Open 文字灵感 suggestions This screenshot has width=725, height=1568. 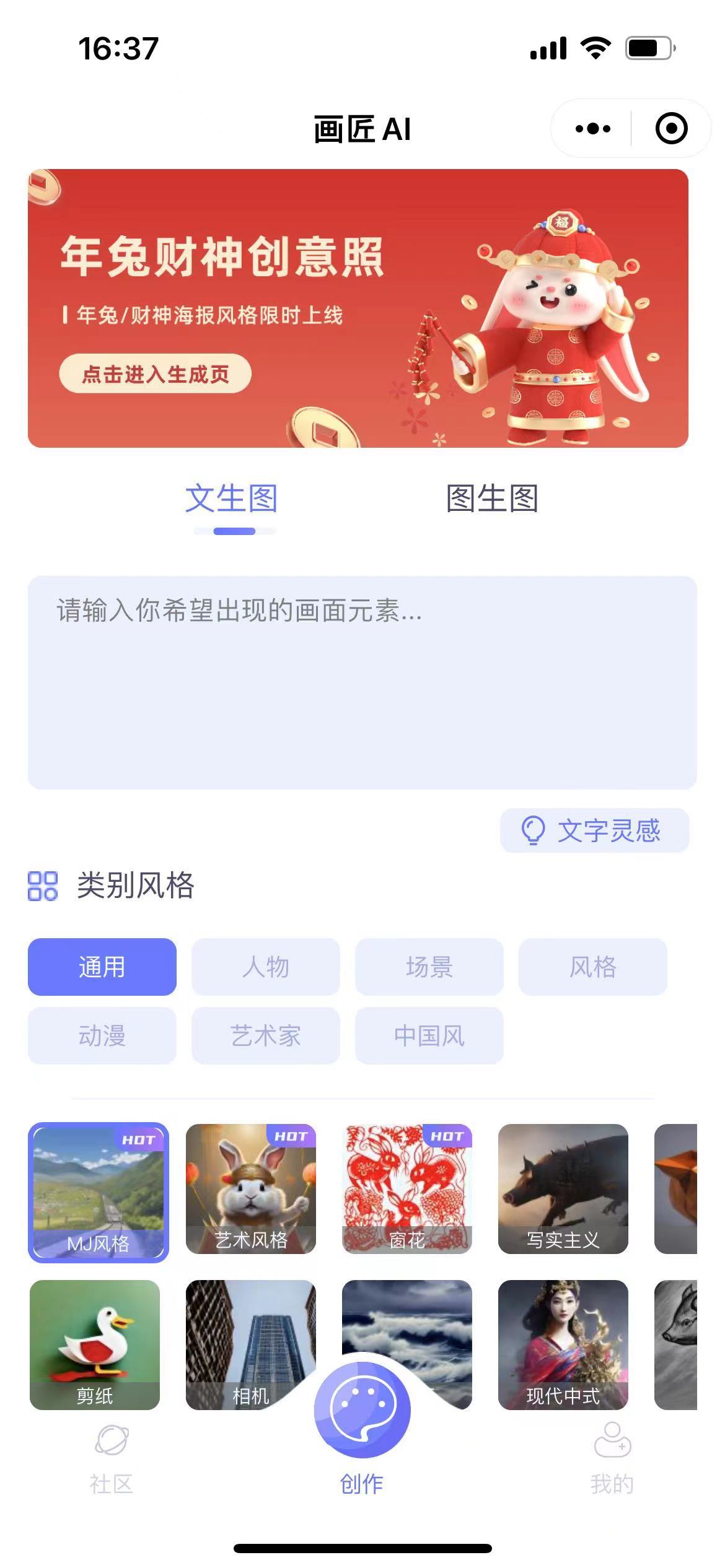(594, 830)
